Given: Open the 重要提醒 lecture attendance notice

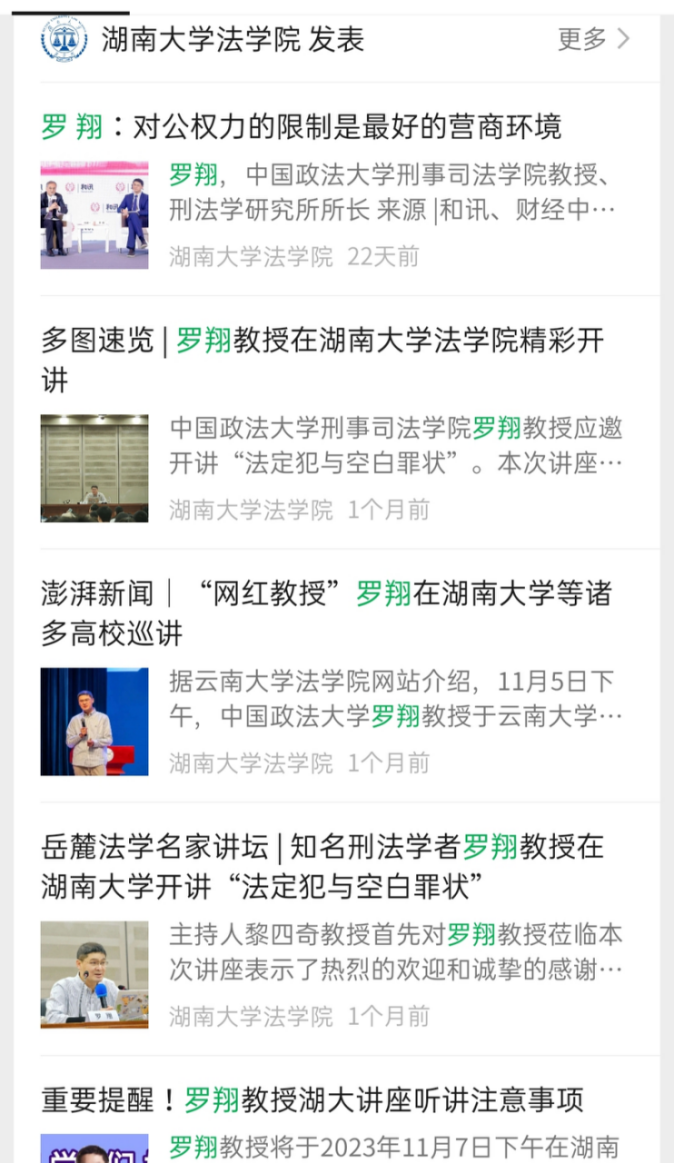Looking at the screenshot, I should [312, 1100].
